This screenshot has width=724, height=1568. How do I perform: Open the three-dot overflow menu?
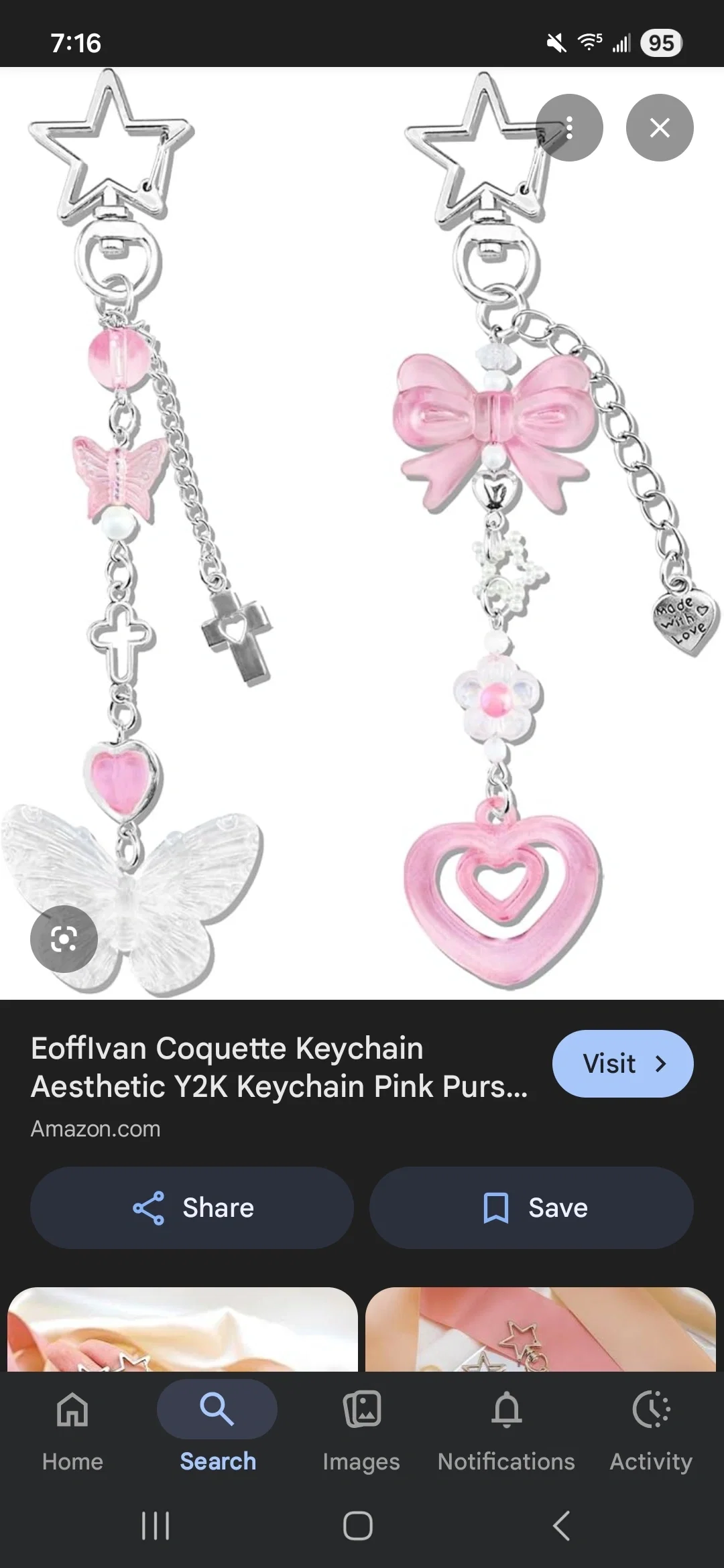569,127
